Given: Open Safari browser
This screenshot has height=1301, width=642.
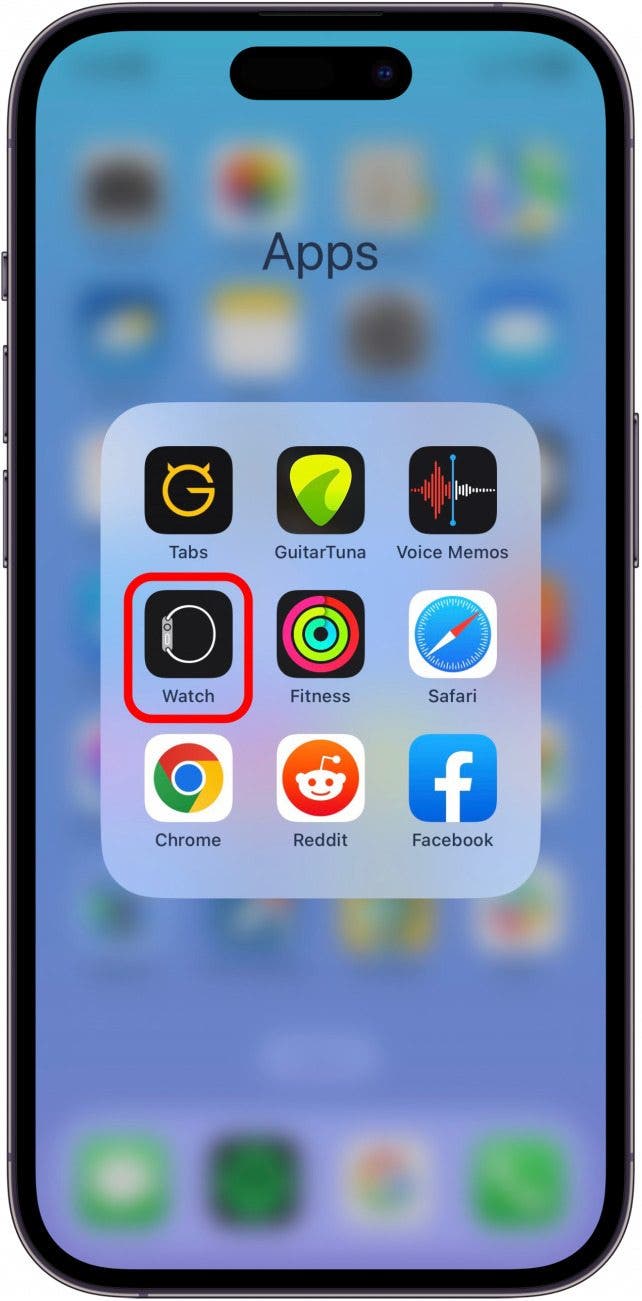Looking at the screenshot, I should 452,634.
